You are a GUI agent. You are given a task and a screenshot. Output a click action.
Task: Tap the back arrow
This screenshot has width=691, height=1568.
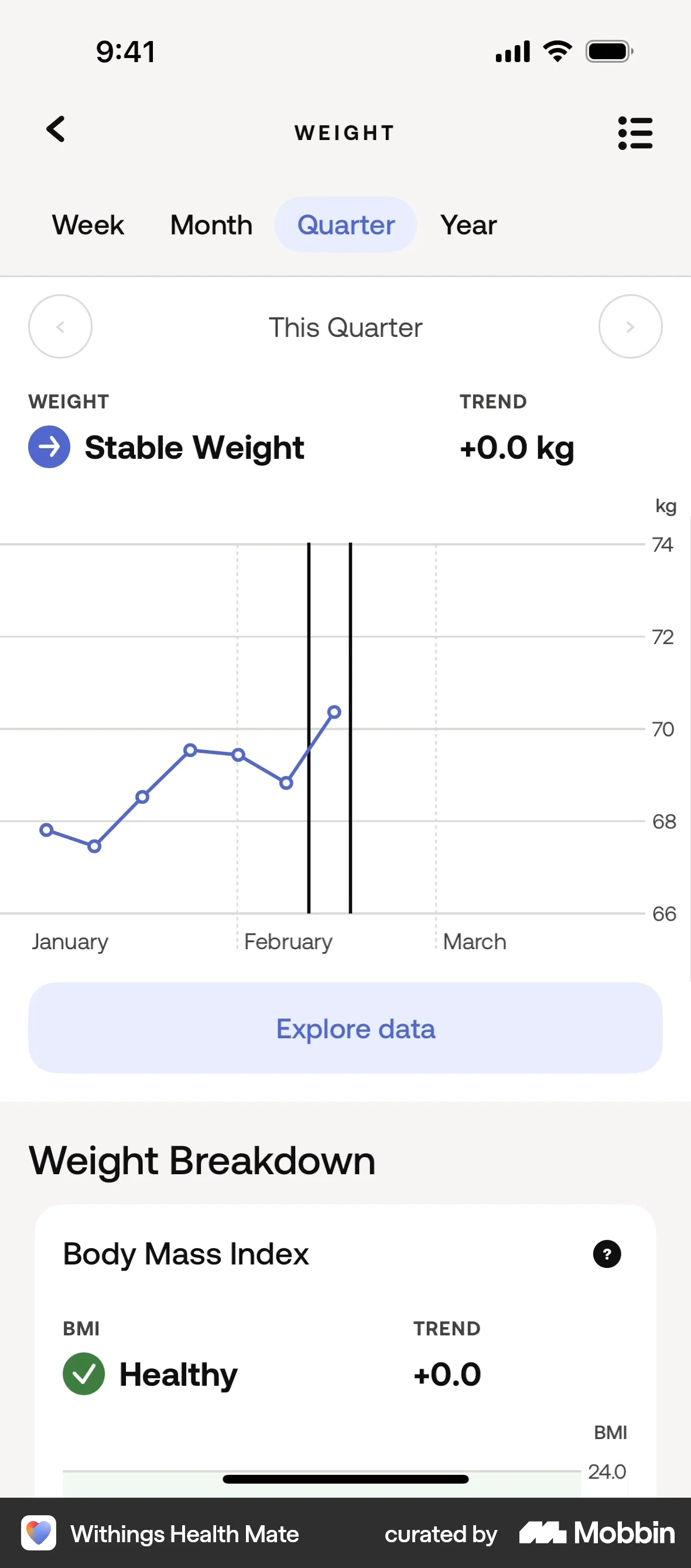(x=56, y=129)
